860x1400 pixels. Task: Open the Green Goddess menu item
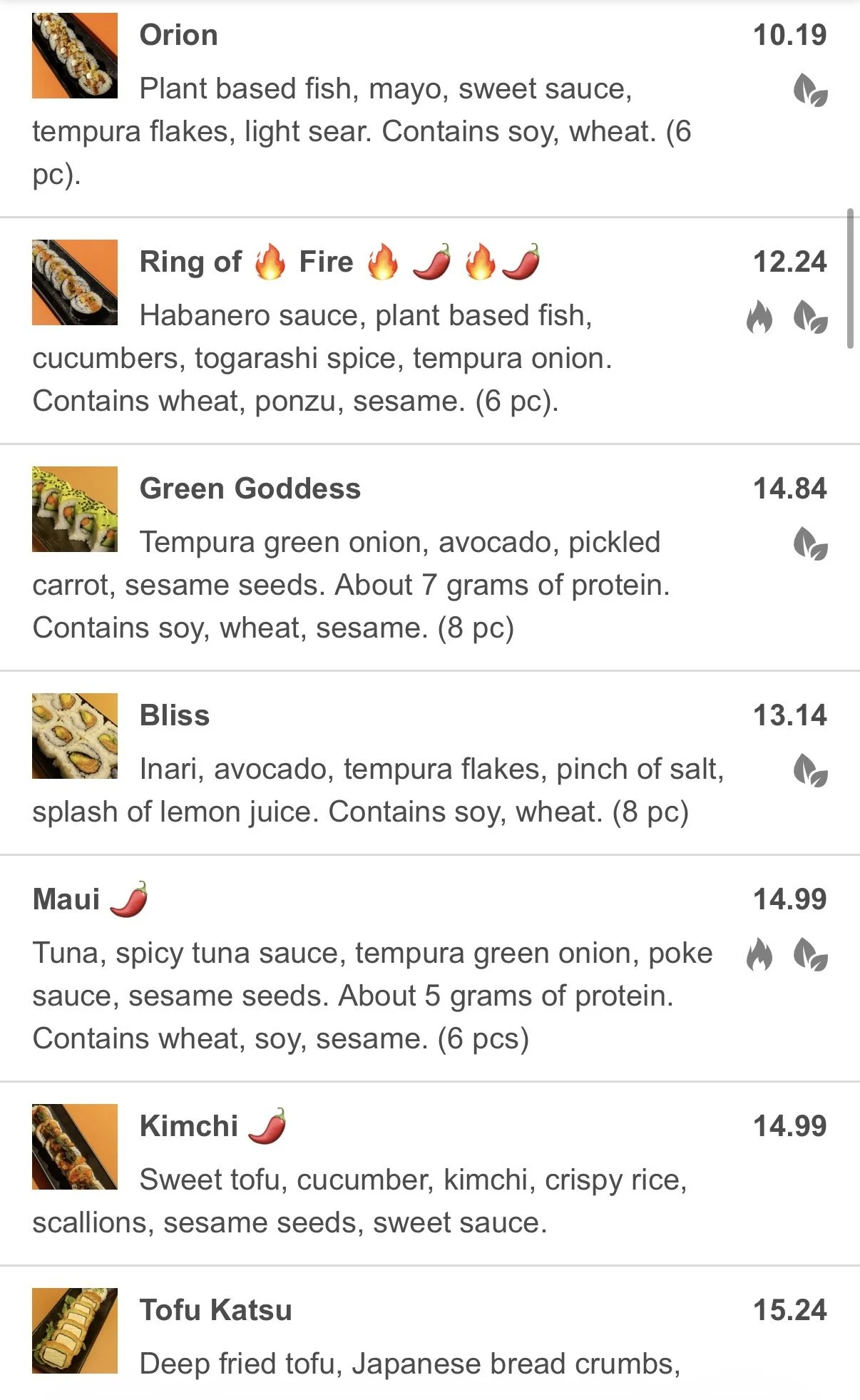tap(250, 489)
